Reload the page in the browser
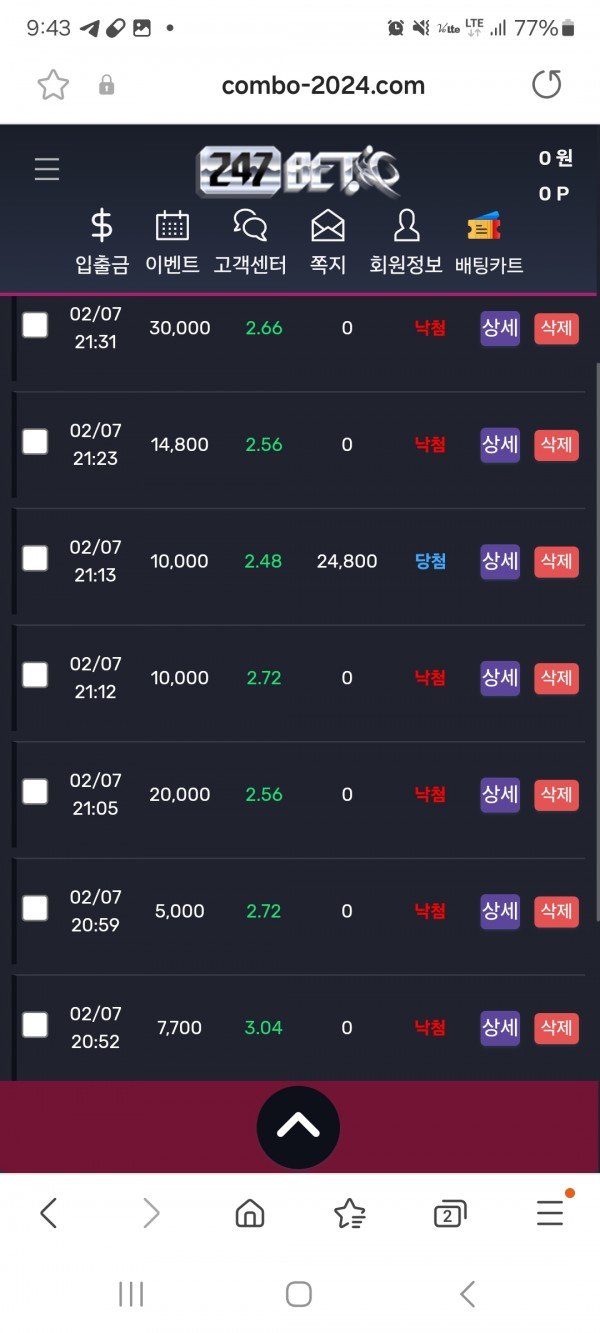600x1333 pixels. (x=547, y=85)
